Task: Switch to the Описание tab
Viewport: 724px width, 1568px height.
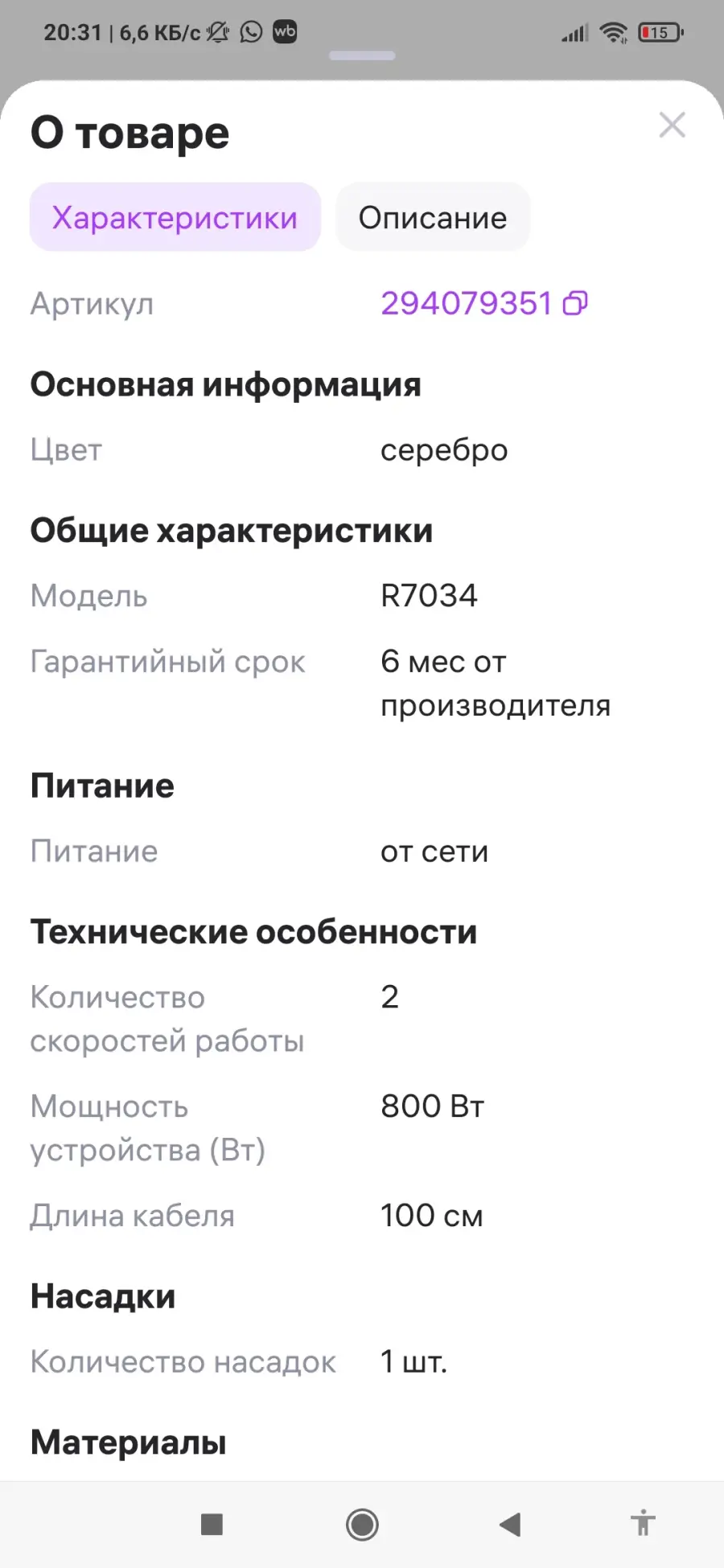Action: [433, 217]
